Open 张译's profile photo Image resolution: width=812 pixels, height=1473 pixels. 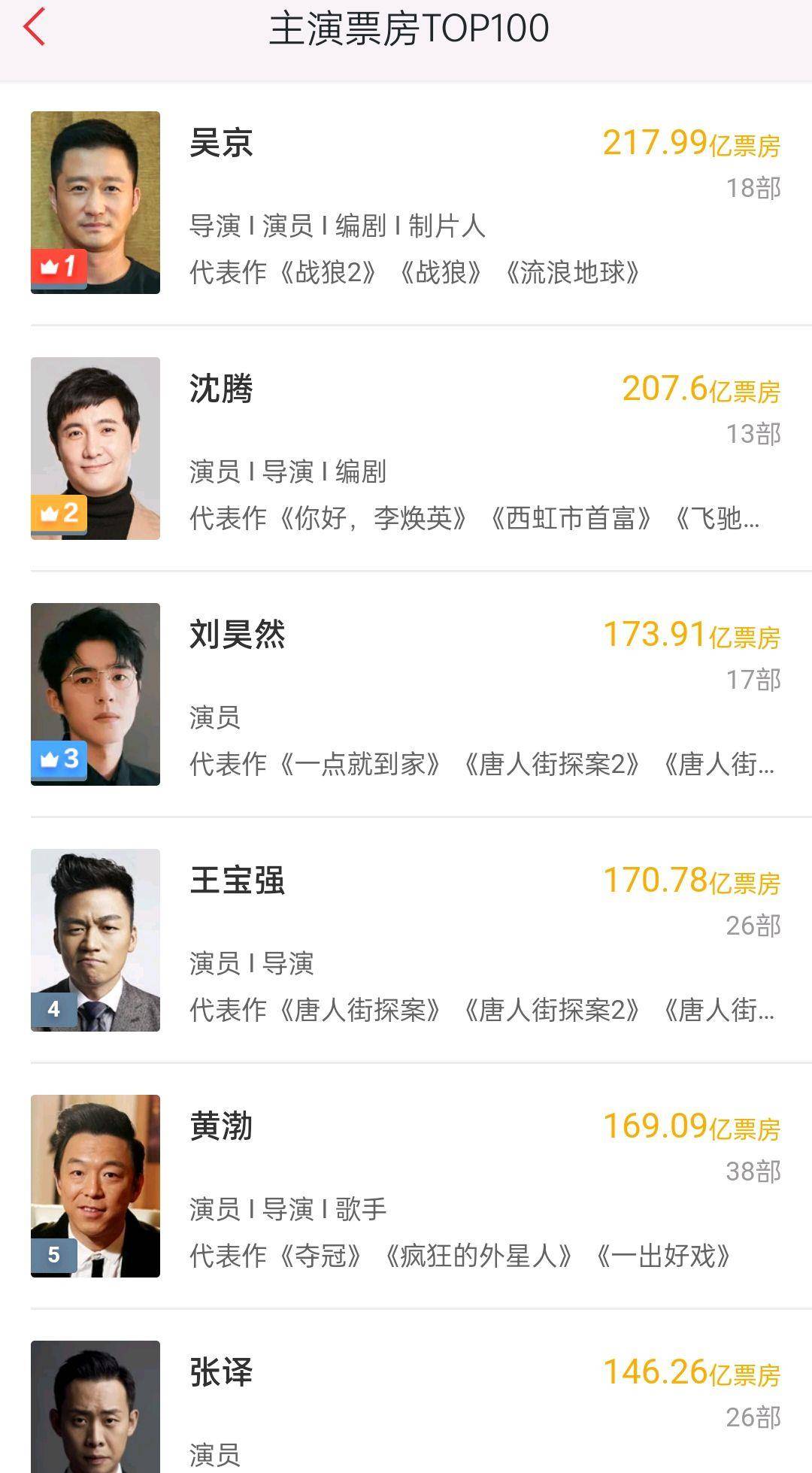pos(95,1421)
